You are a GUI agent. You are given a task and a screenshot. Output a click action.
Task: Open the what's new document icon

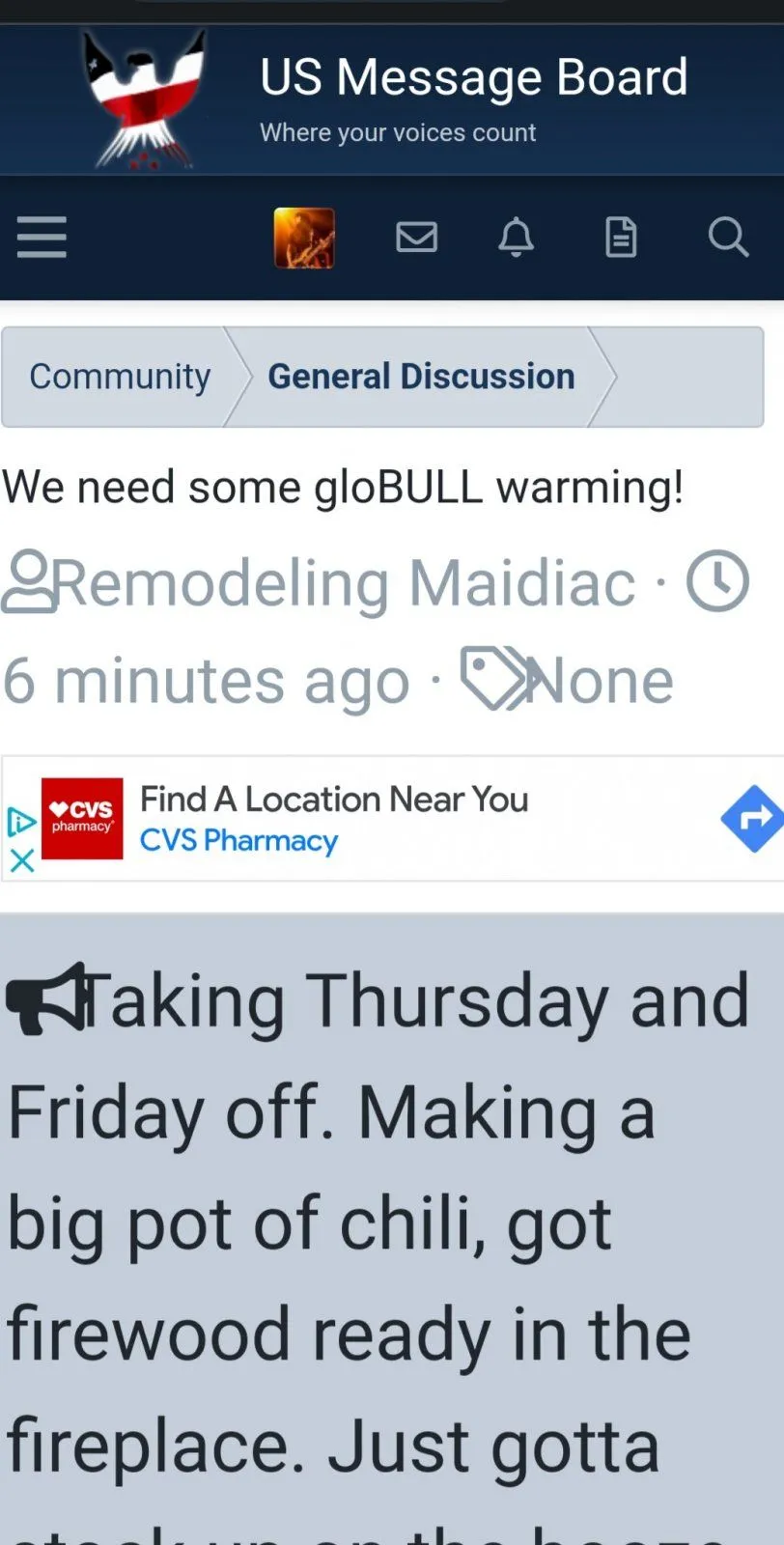(x=621, y=238)
